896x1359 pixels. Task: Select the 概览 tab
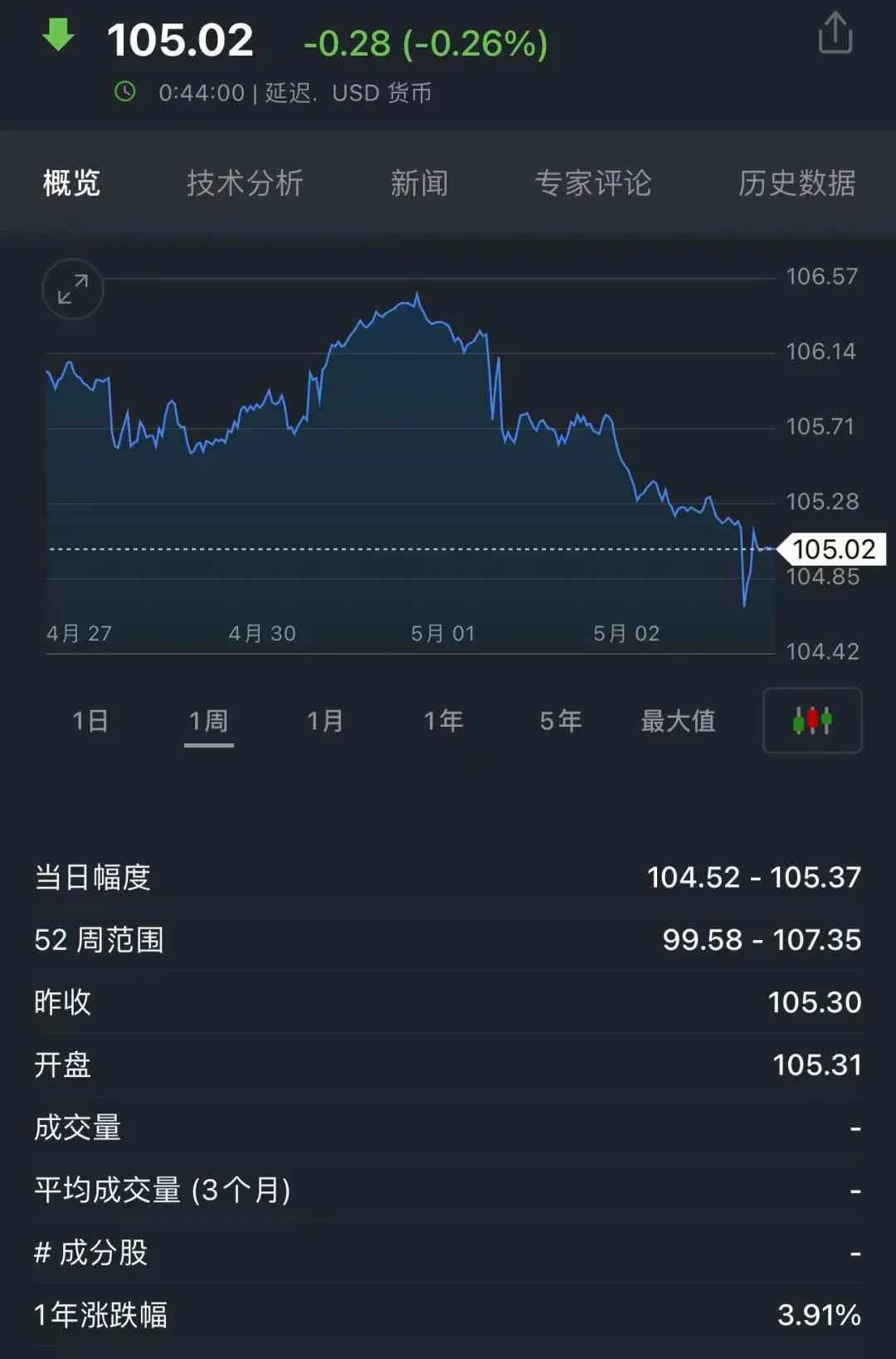(x=71, y=183)
